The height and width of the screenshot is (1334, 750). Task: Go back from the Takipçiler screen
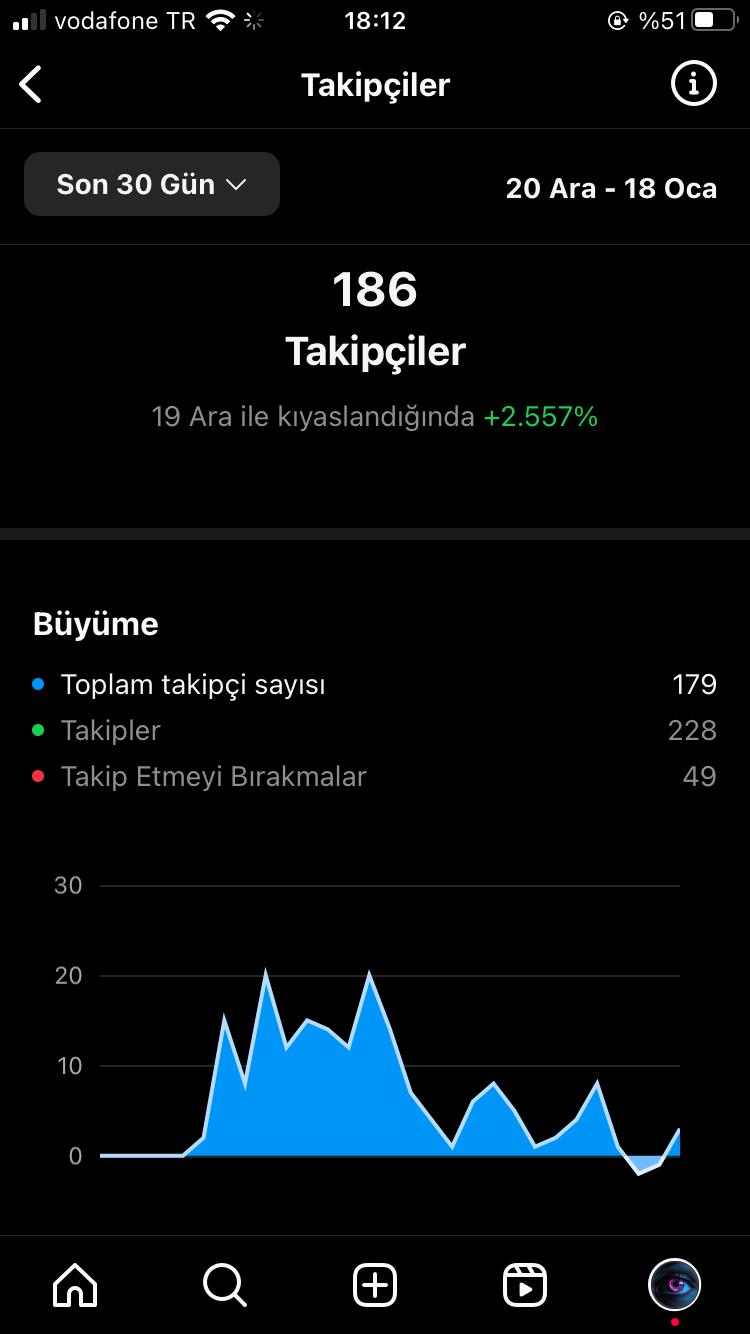coord(31,85)
